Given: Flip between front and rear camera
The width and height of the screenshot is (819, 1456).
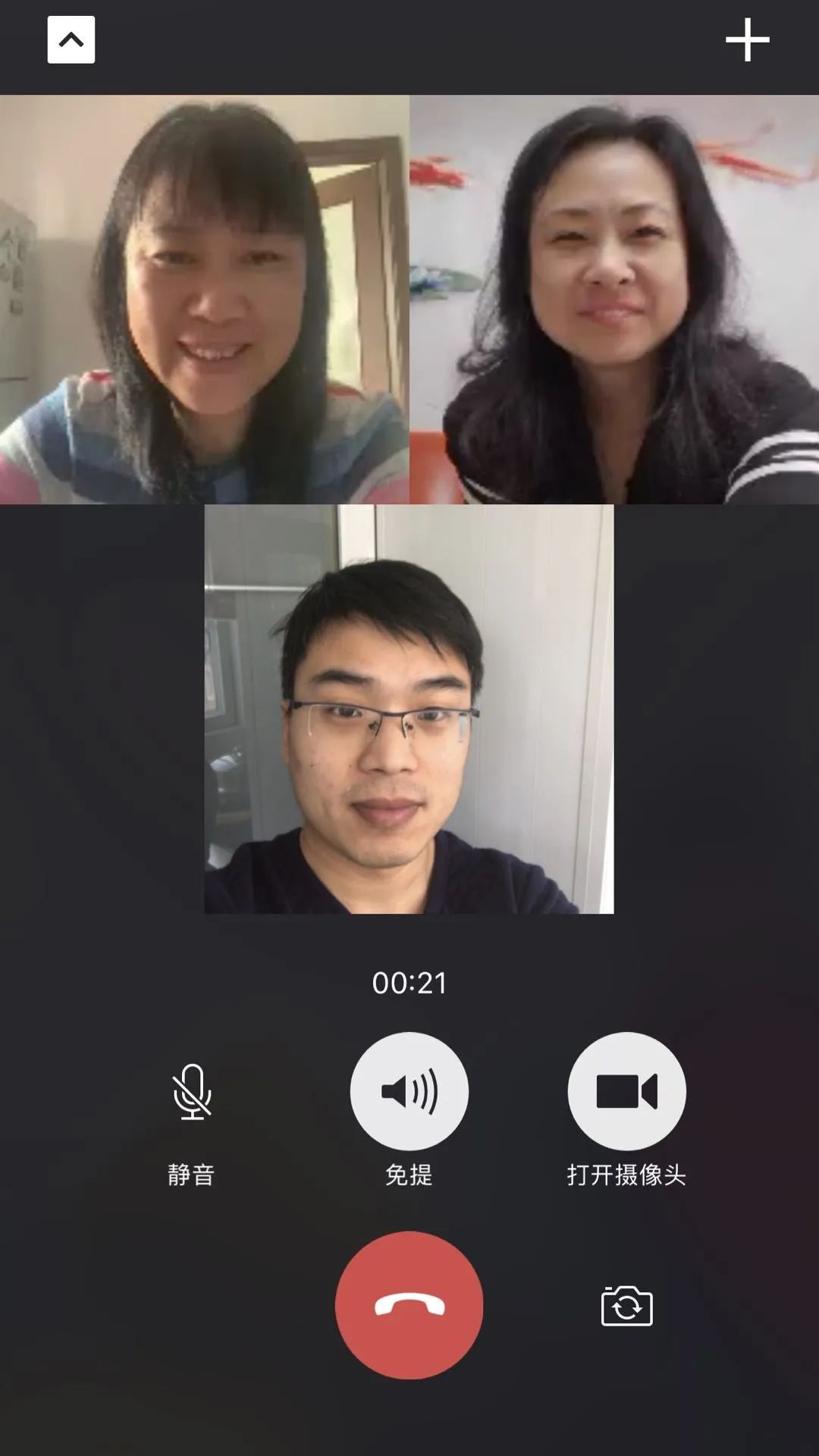Looking at the screenshot, I should click(x=626, y=1306).
